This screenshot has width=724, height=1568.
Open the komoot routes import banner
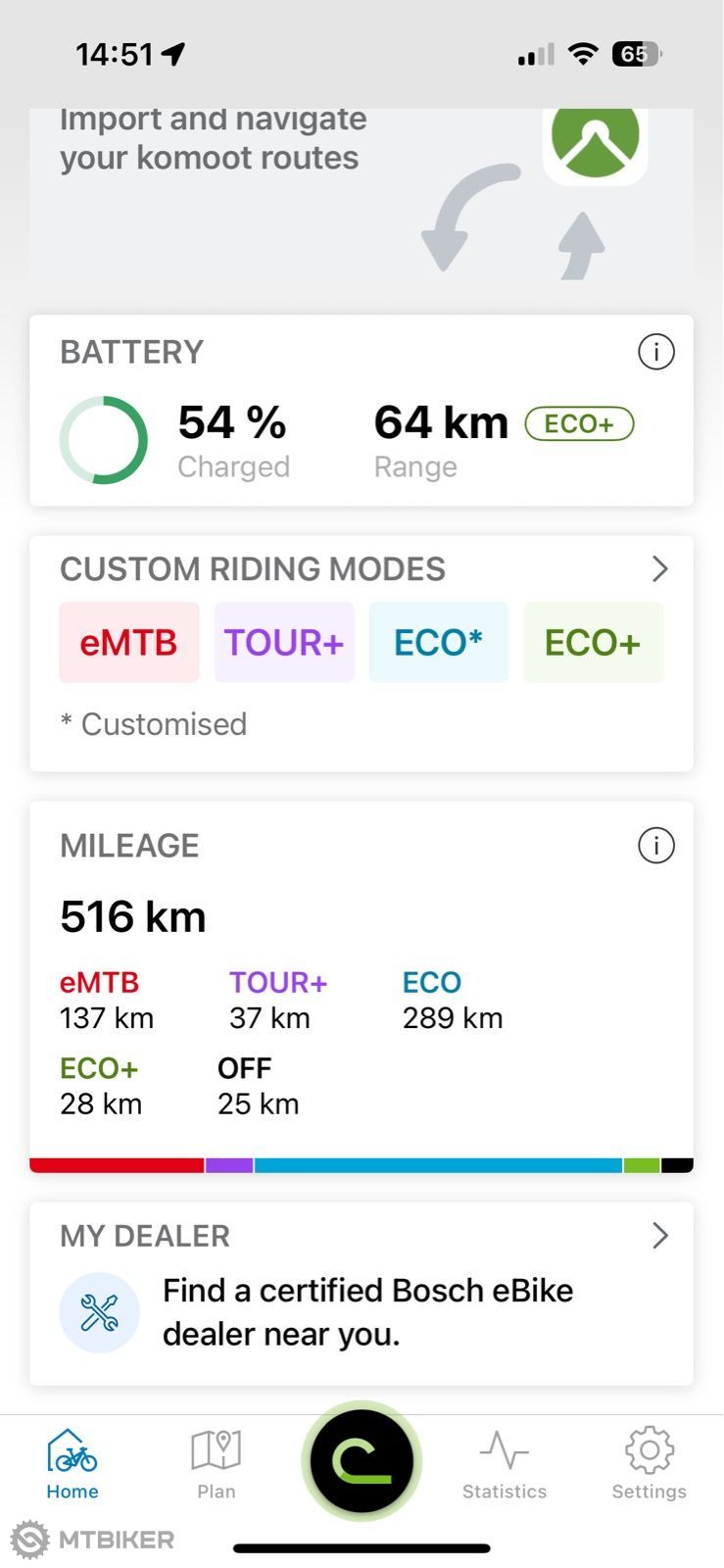coord(362,194)
